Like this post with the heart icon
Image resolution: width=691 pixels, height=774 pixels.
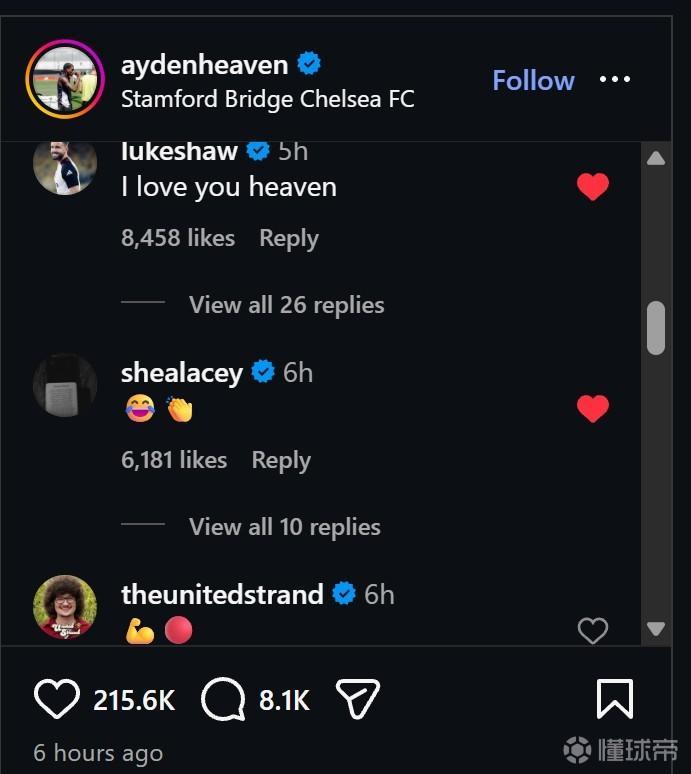[56, 700]
